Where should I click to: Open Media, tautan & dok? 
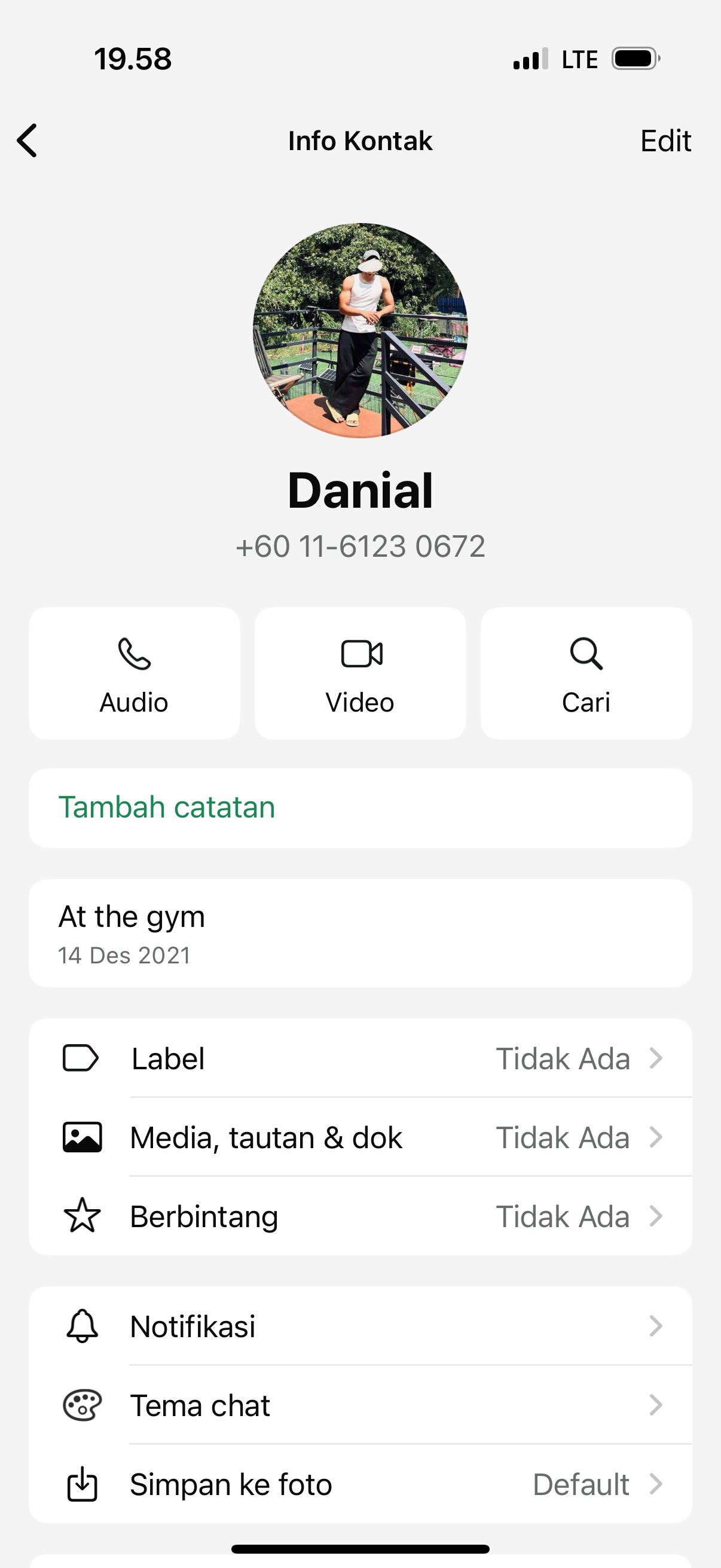pos(360,1137)
